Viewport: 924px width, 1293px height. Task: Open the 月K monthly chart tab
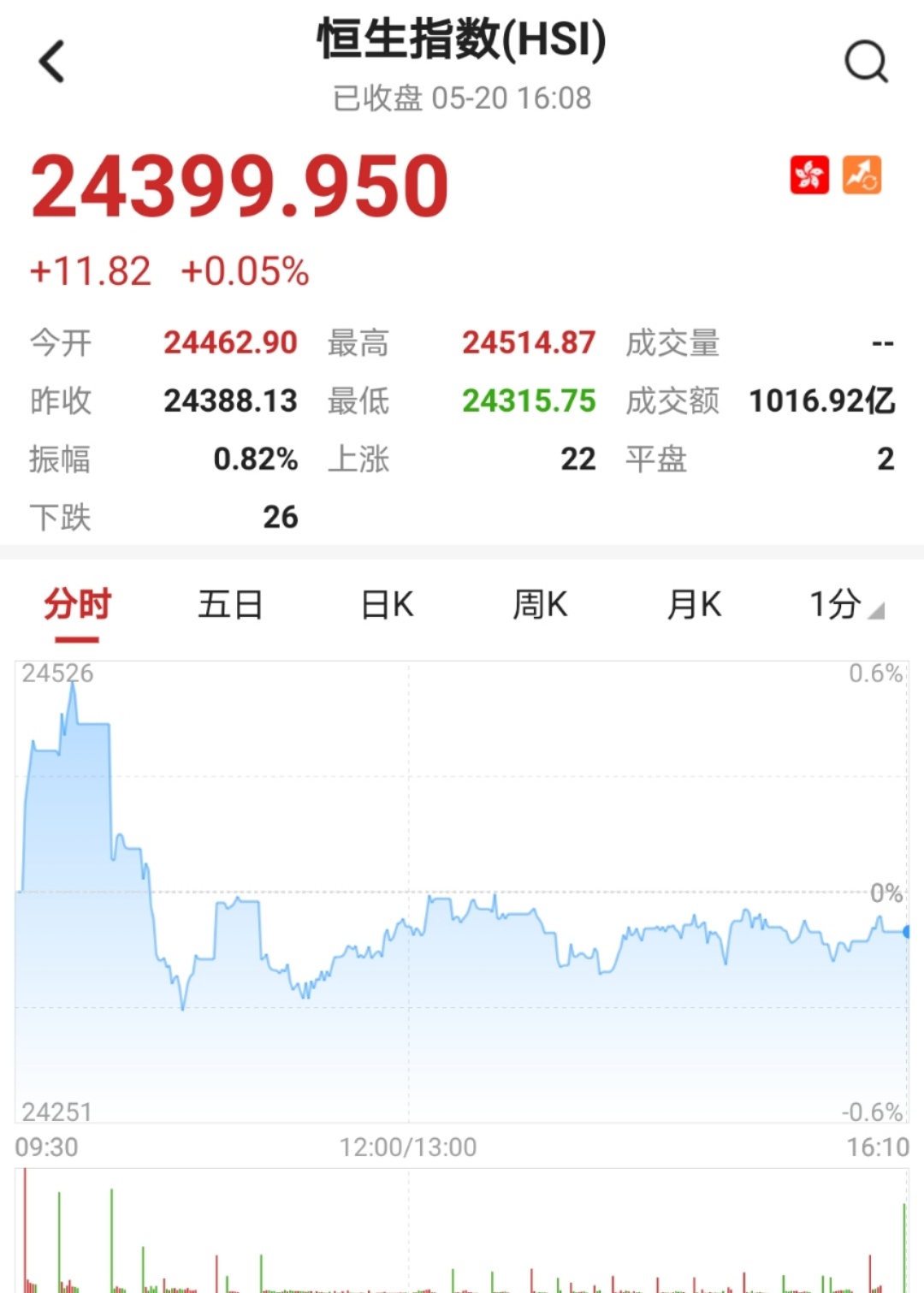694,604
